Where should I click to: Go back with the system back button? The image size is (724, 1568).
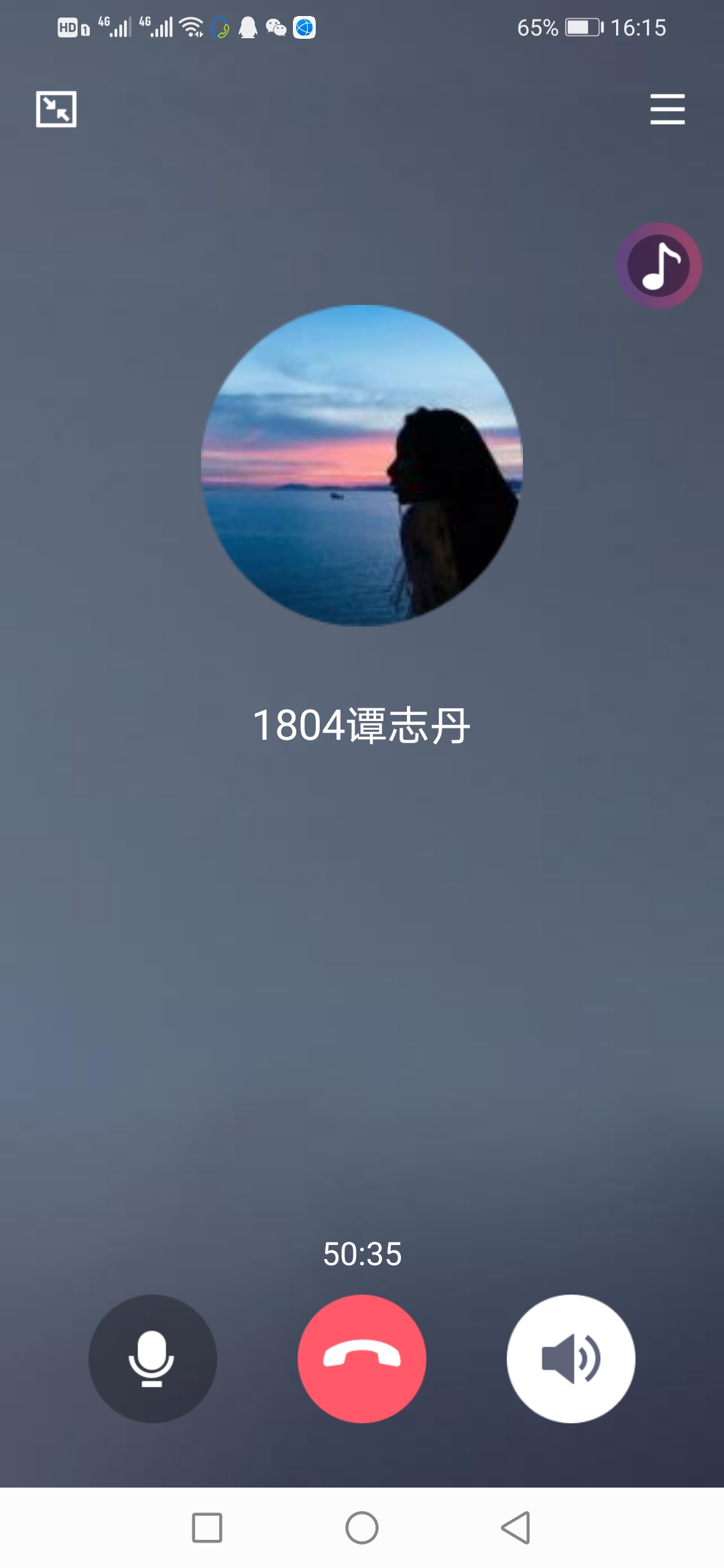click(x=516, y=1528)
